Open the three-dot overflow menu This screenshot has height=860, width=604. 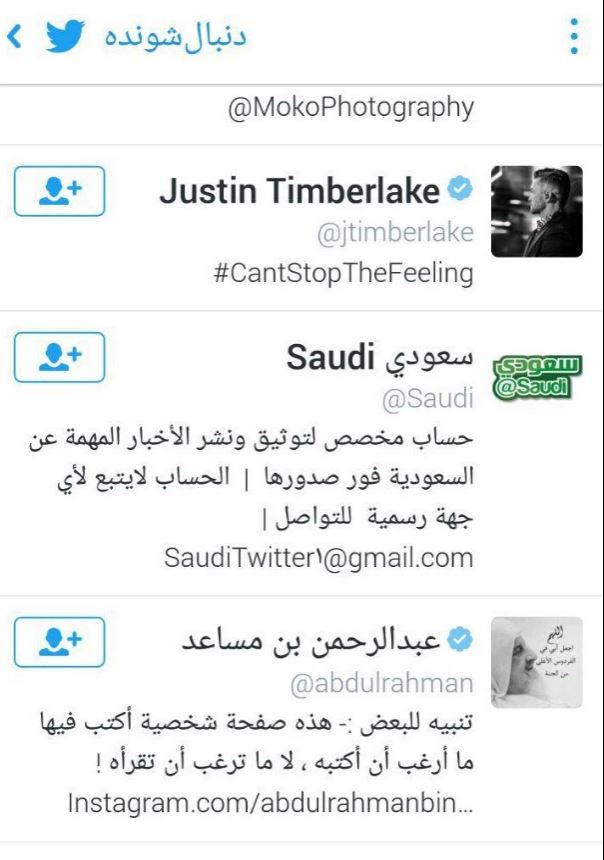tap(573, 38)
